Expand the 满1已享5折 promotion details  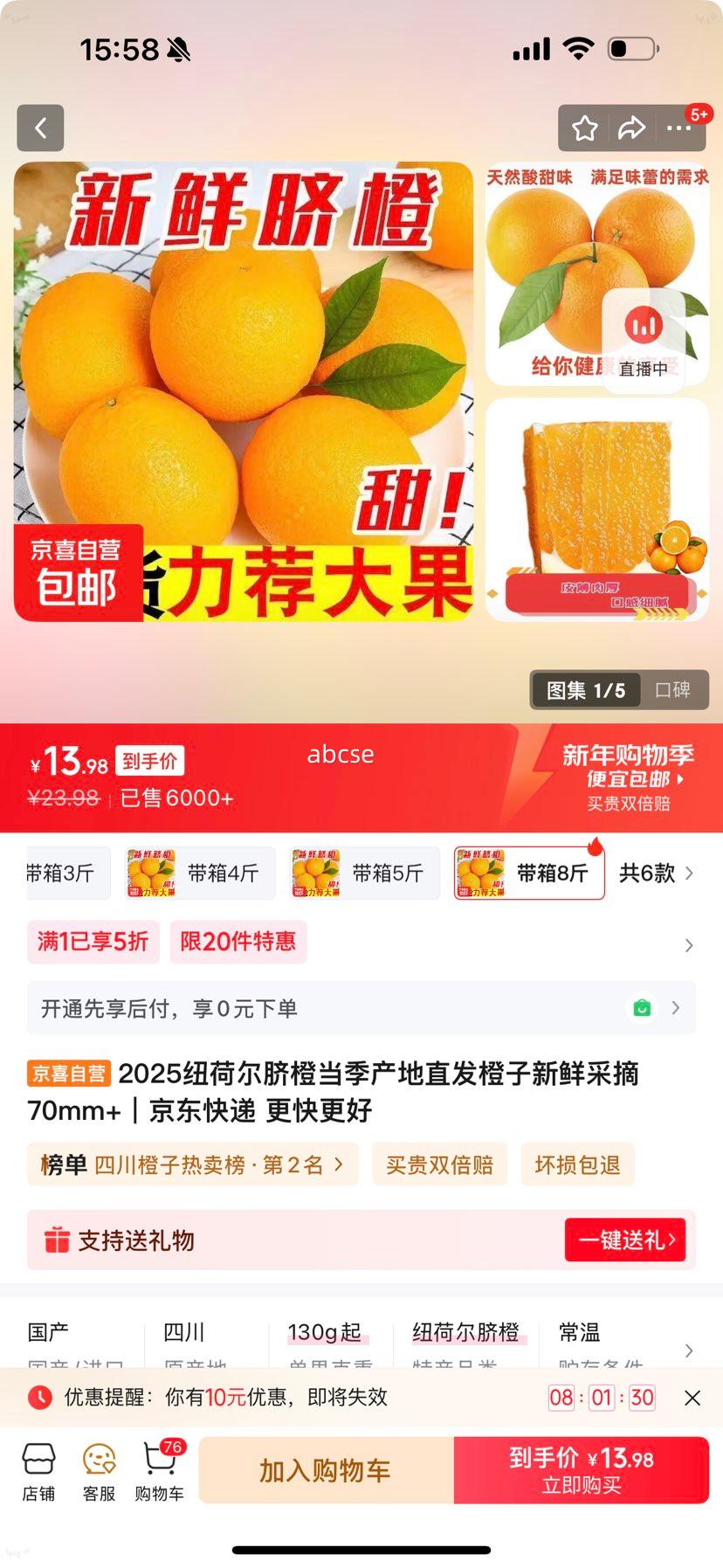coord(93,942)
